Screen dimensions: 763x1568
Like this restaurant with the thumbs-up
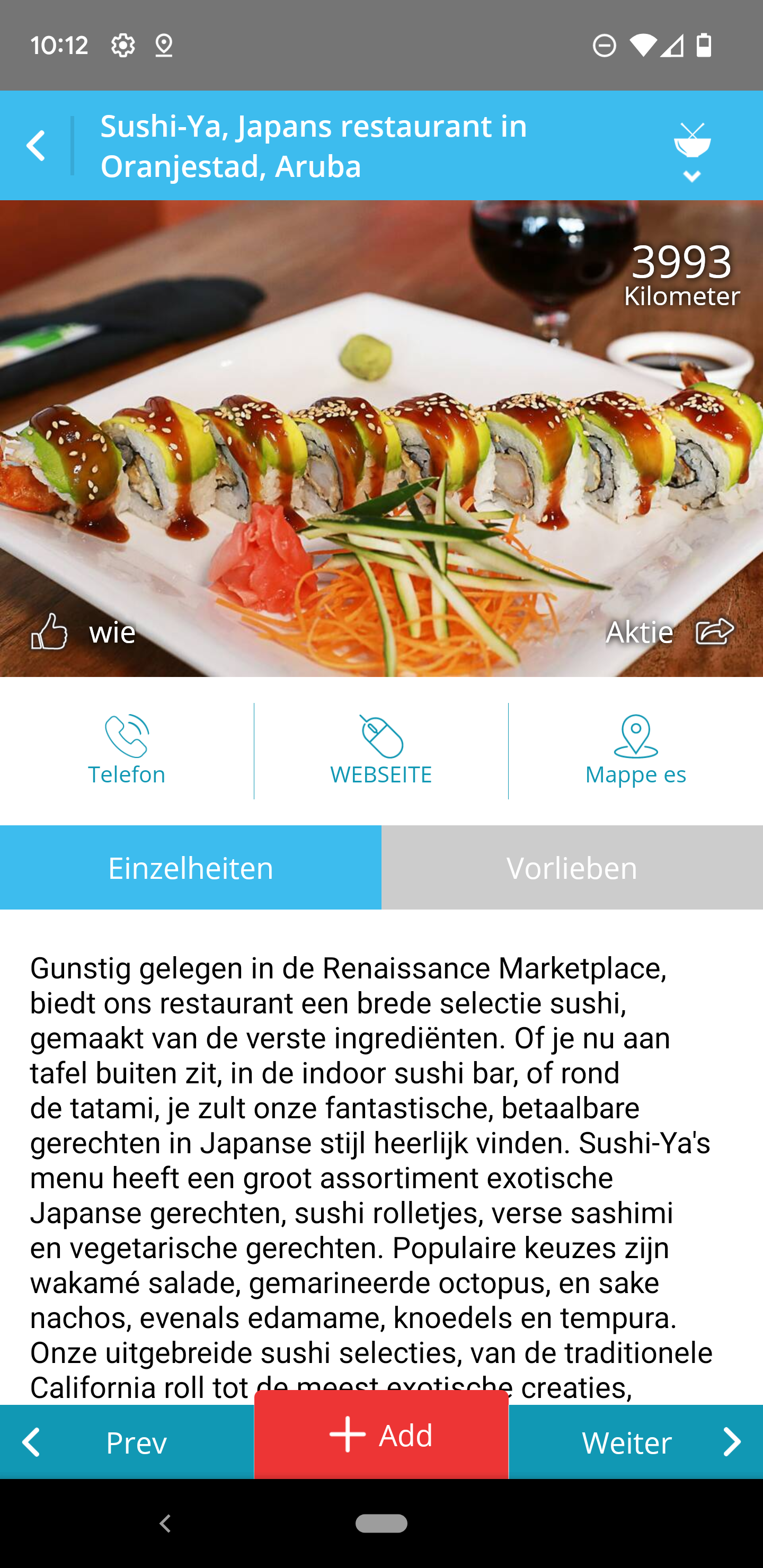coord(50,631)
